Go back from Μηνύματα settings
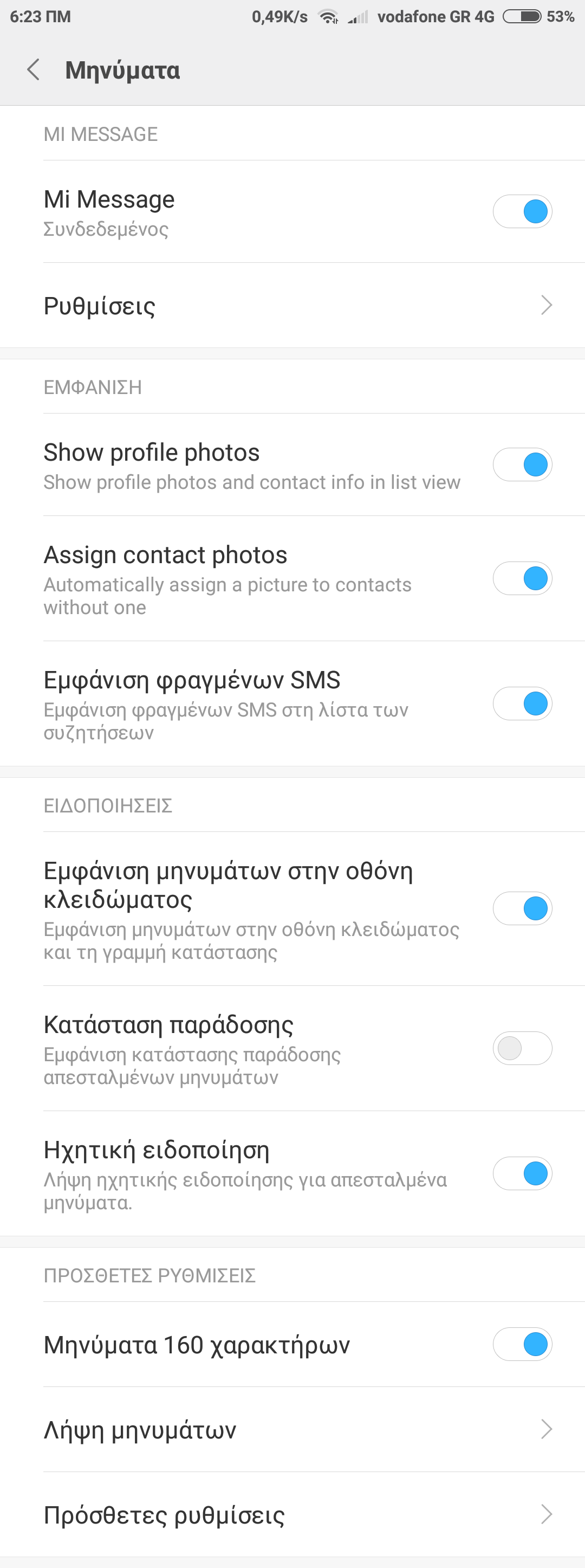The image size is (585, 1568). [34, 70]
